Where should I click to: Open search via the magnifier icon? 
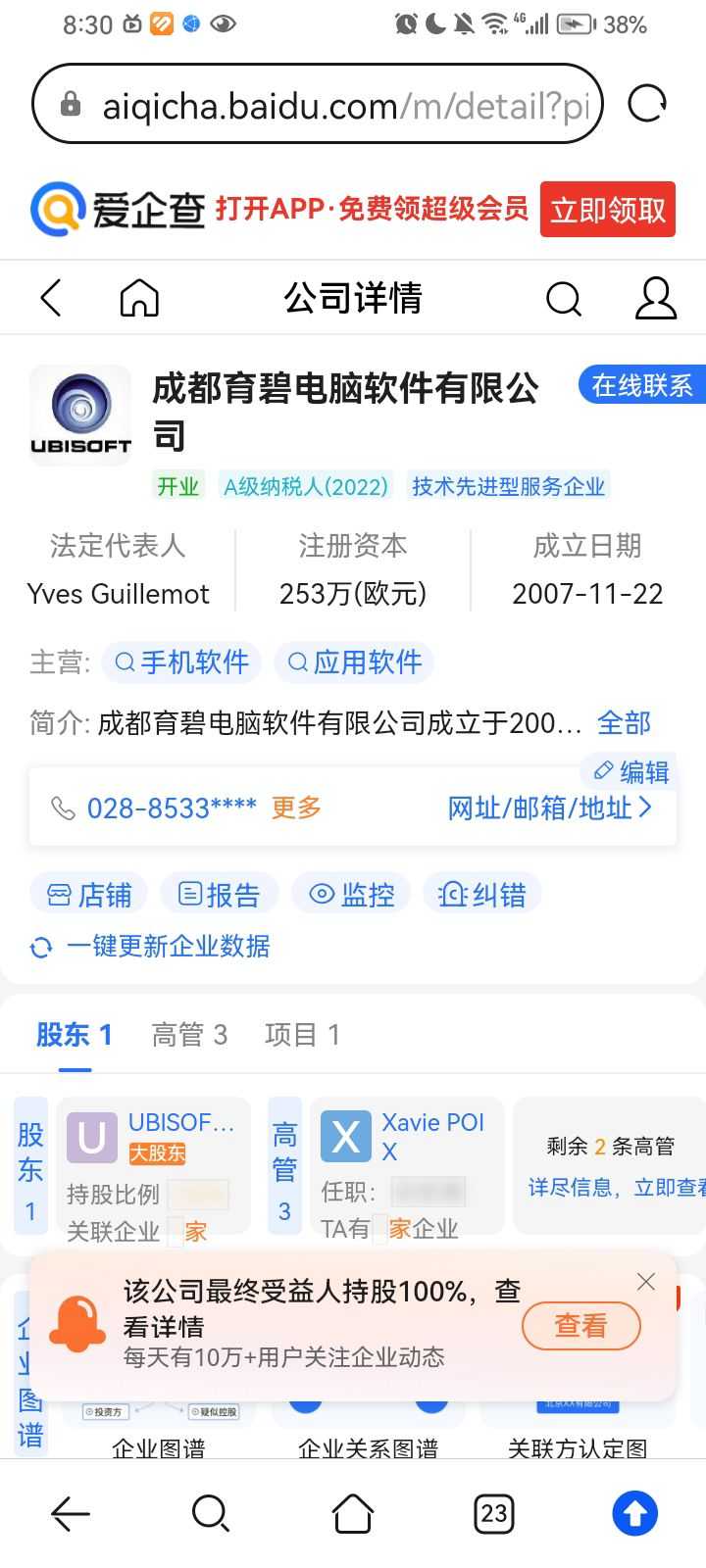(564, 298)
